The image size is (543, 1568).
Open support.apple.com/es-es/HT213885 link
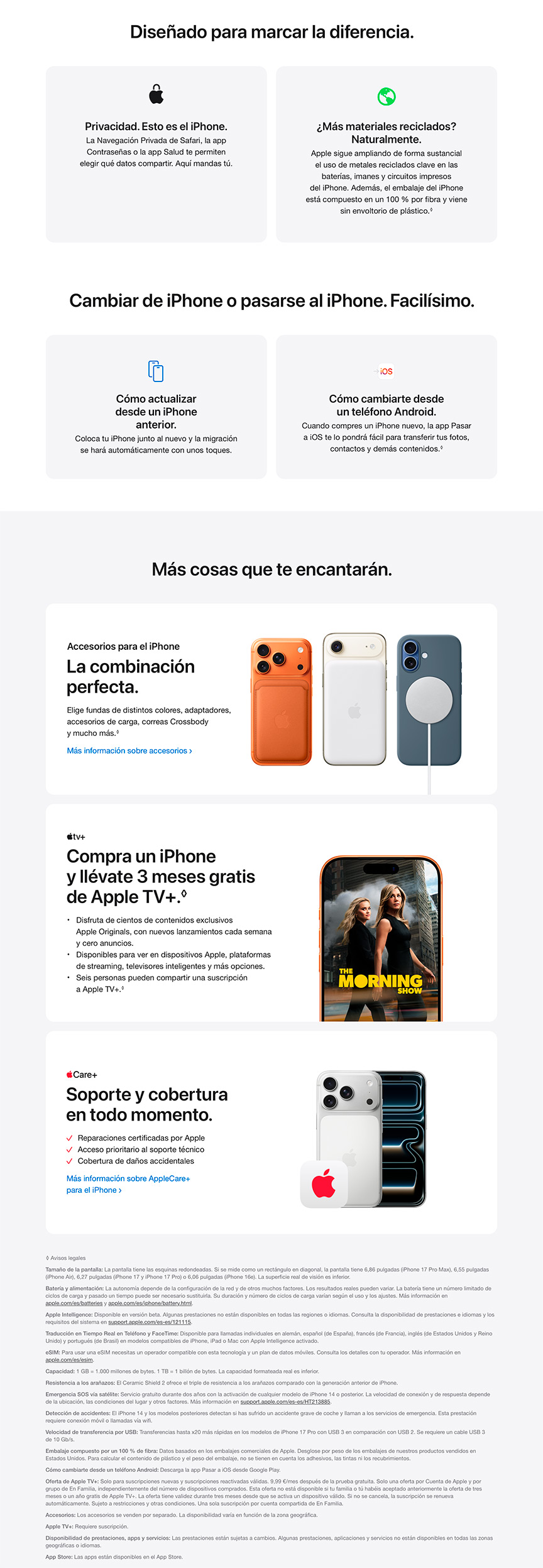click(285, 1401)
